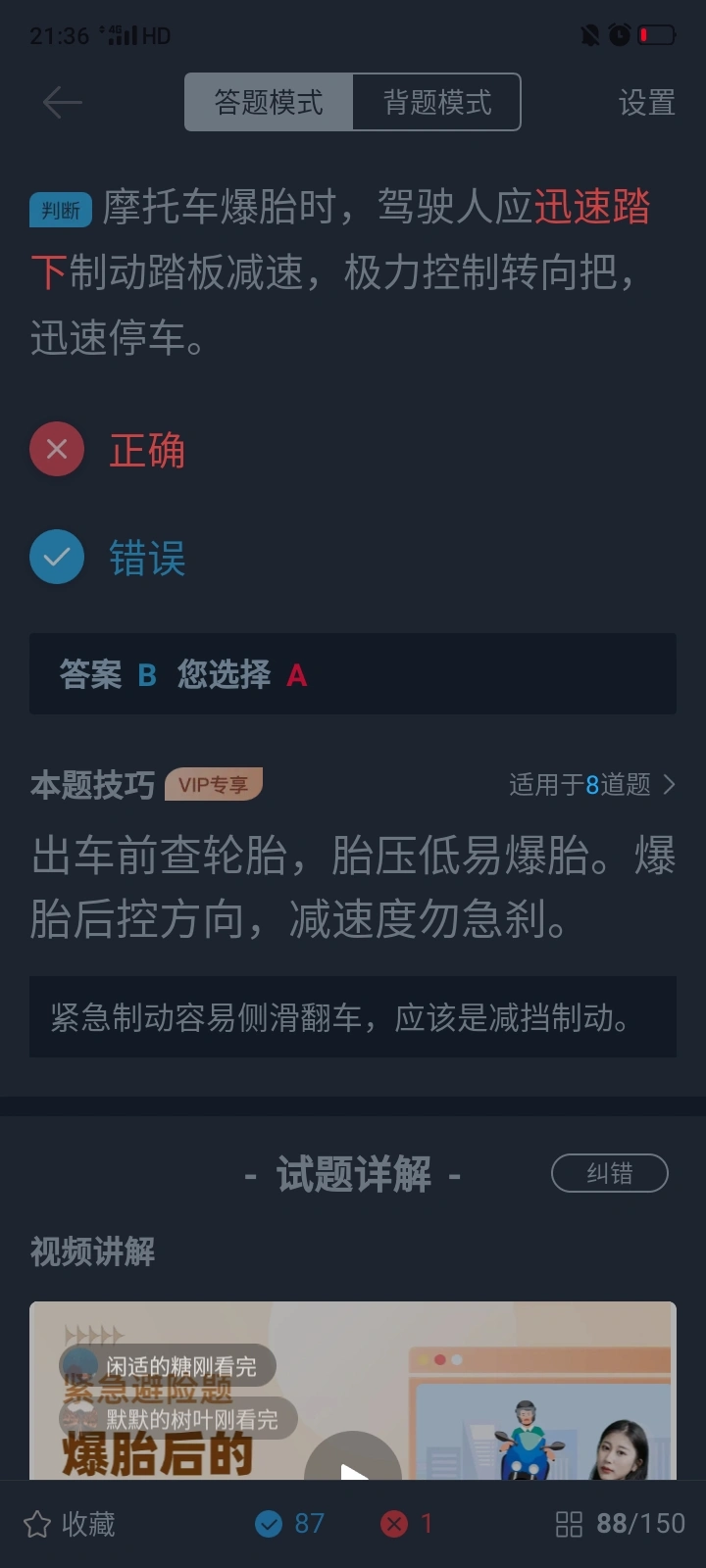Image resolution: width=706 pixels, height=1568 pixels.
Task: Switch to 答题模式 tab
Action: point(269,102)
